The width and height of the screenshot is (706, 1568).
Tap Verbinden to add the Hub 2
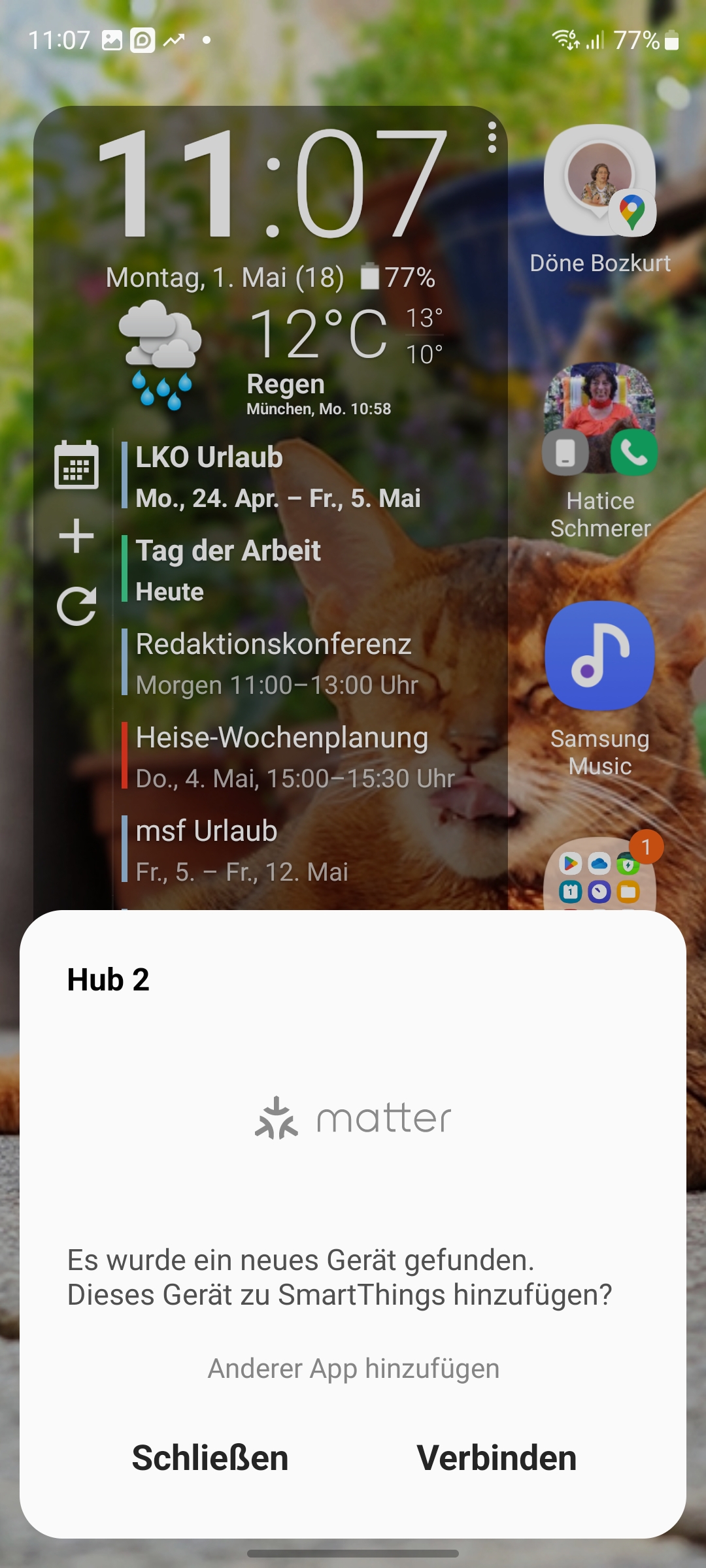(496, 1458)
